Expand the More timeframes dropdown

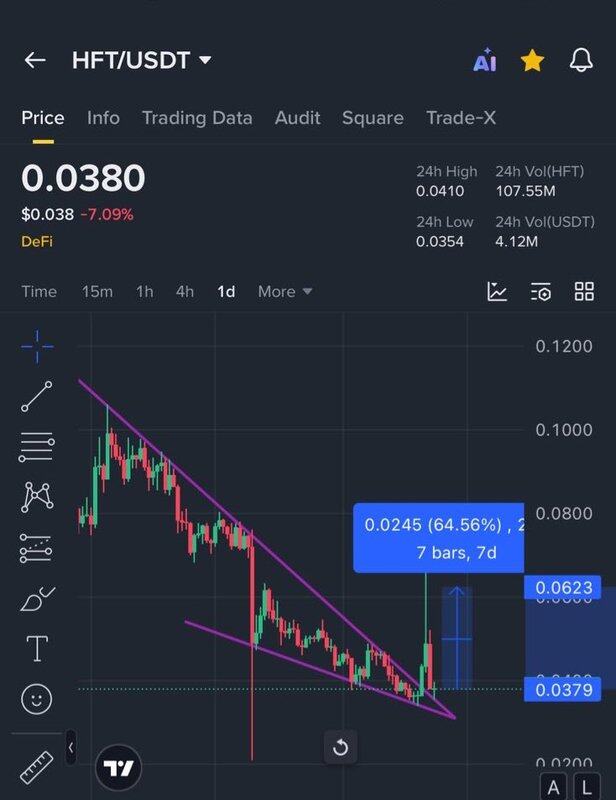coord(285,292)
